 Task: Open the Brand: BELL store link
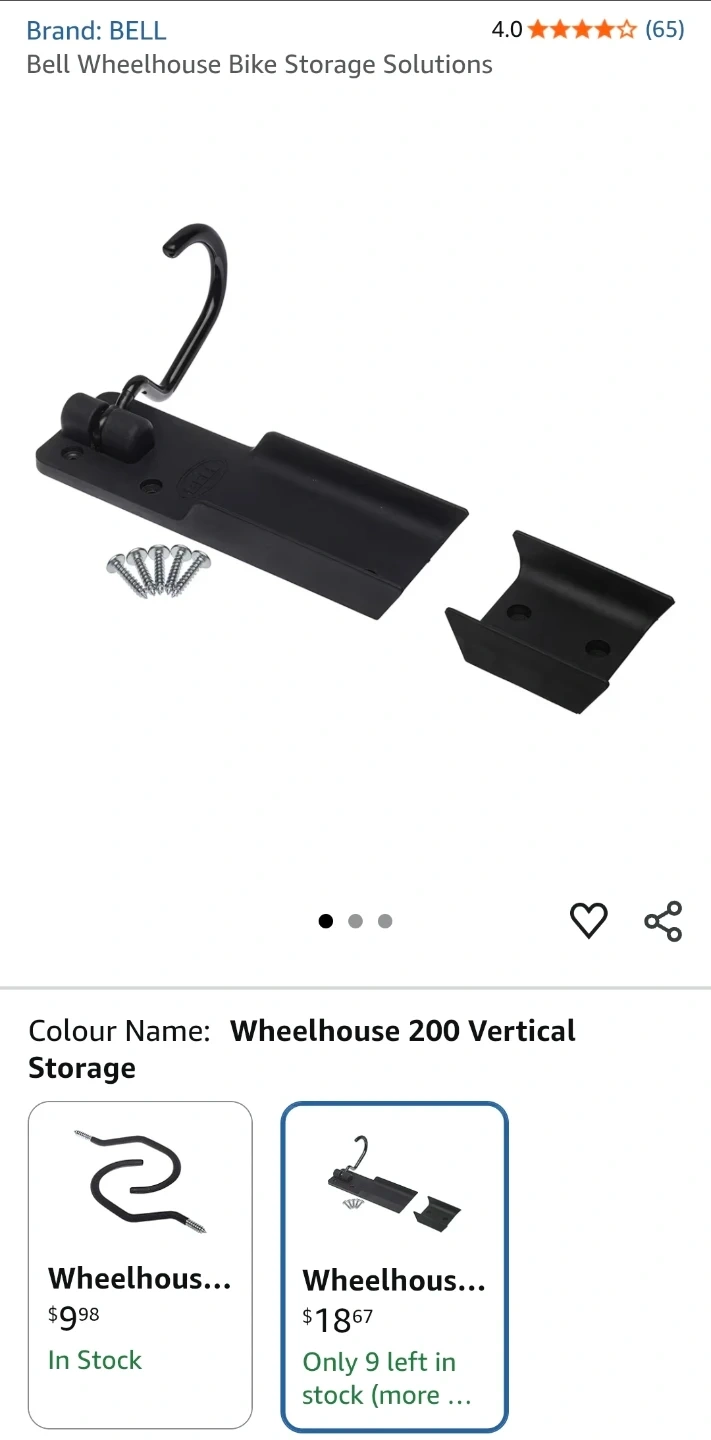(x=96, y=30)
